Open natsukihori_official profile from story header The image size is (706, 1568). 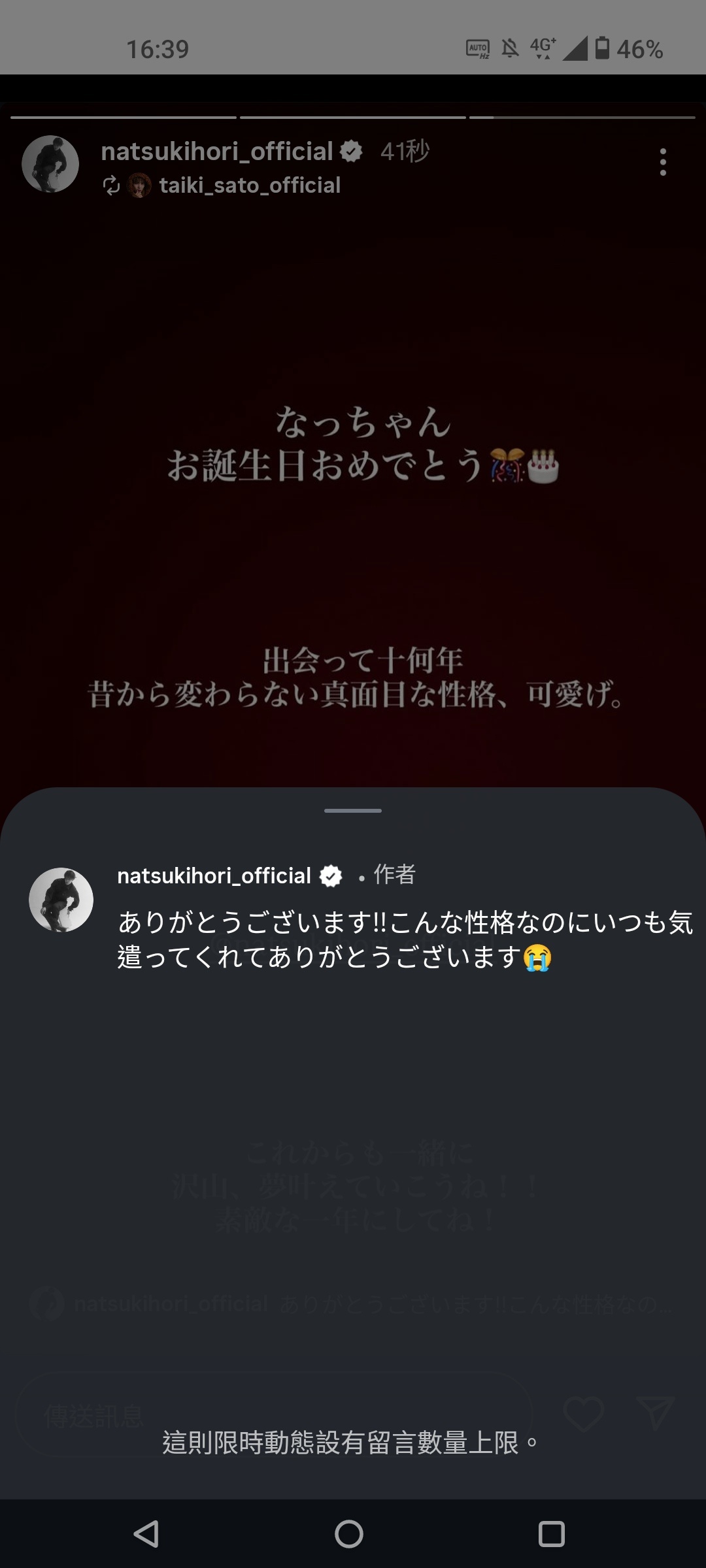point(217,152)
